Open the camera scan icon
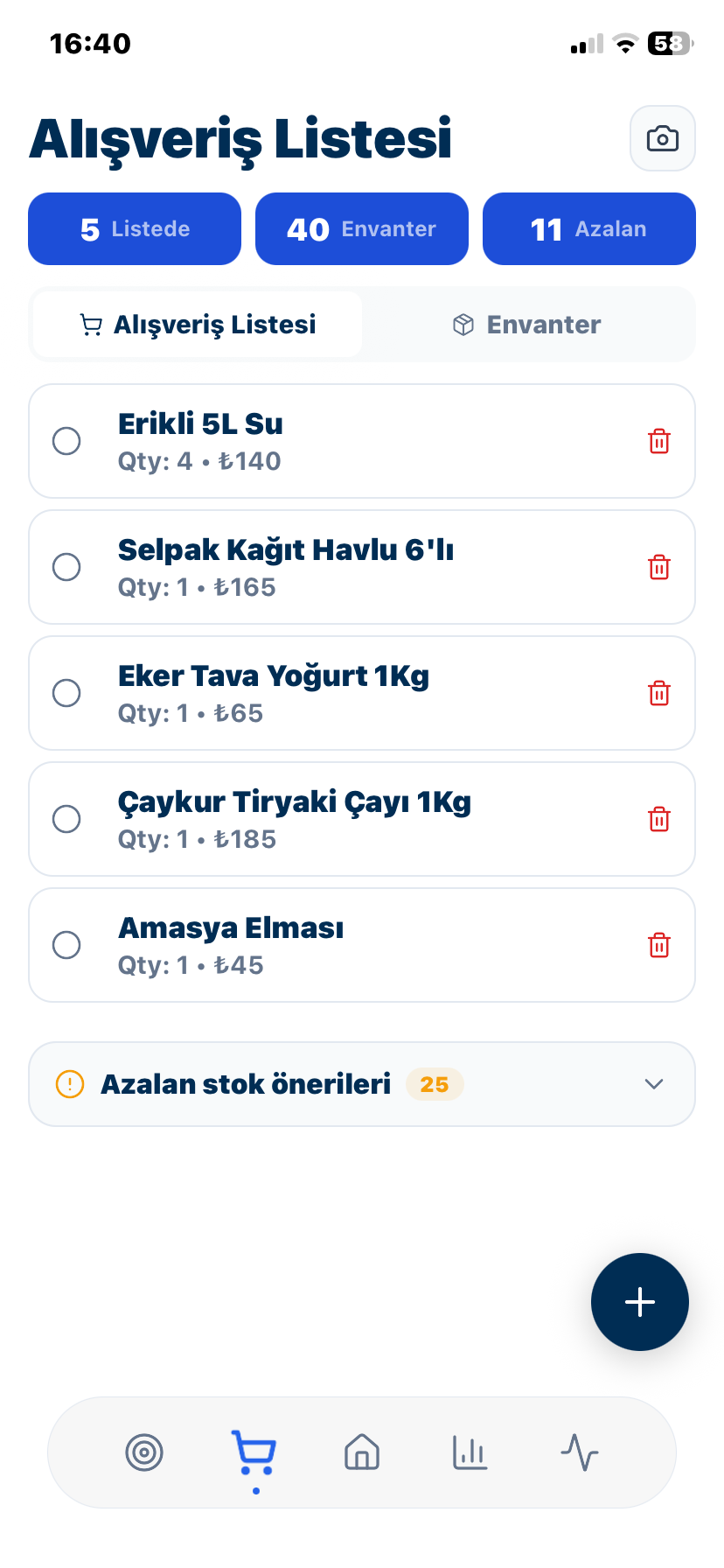Viewport: 724px width, 1568px height. (x=662, y=138)
